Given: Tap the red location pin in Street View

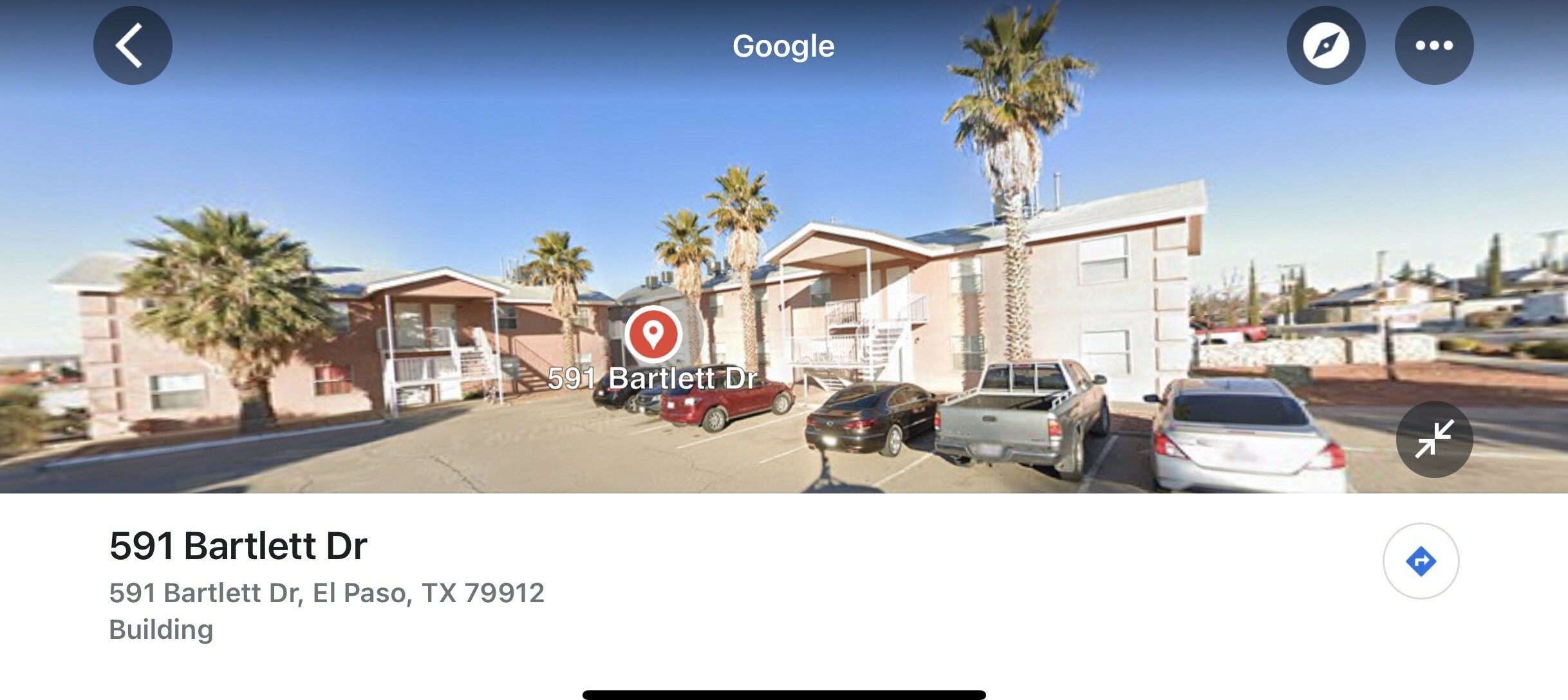Looking at the screenshot, I should (x=653, y=335).
